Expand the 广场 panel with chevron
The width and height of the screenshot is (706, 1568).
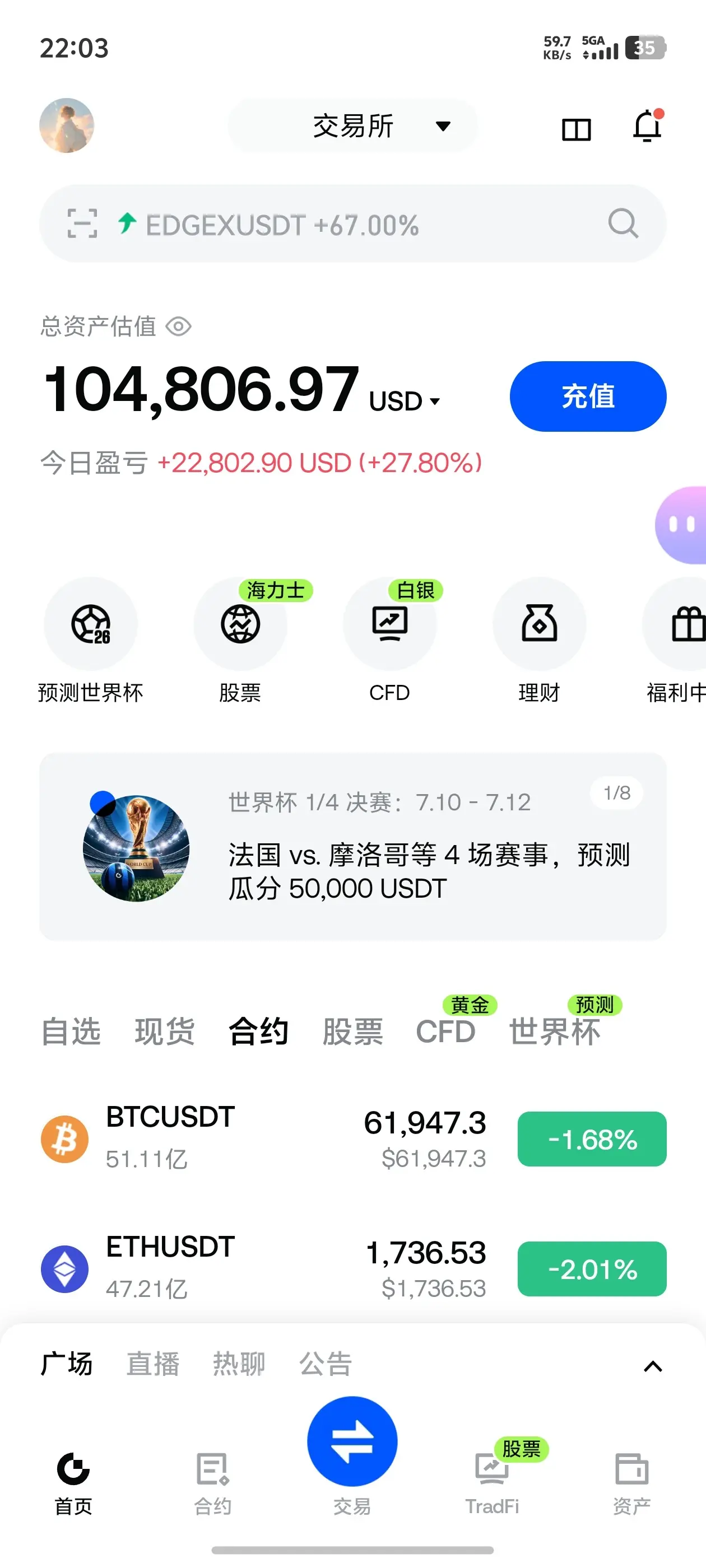[653, 1366]
